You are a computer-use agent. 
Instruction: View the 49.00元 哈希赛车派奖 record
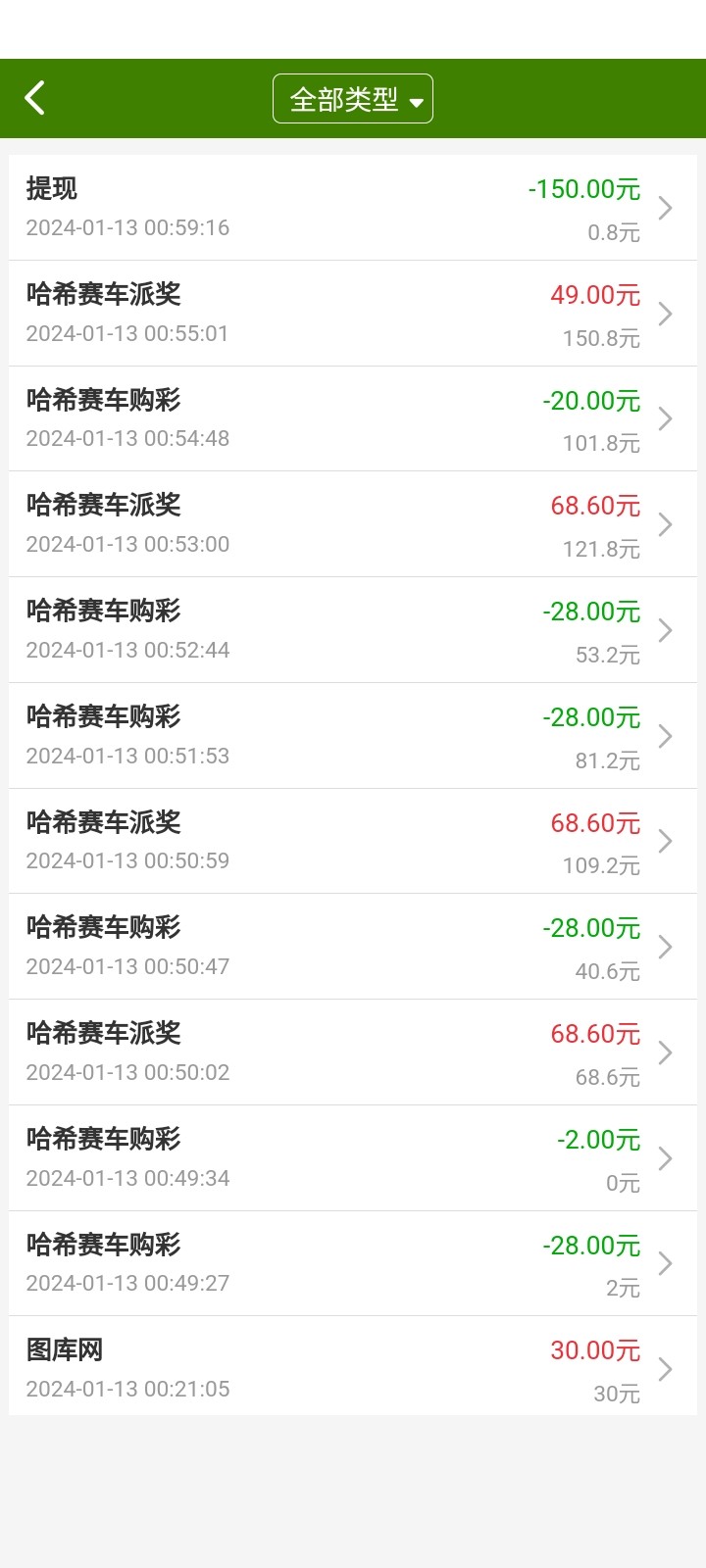(353, 314)
